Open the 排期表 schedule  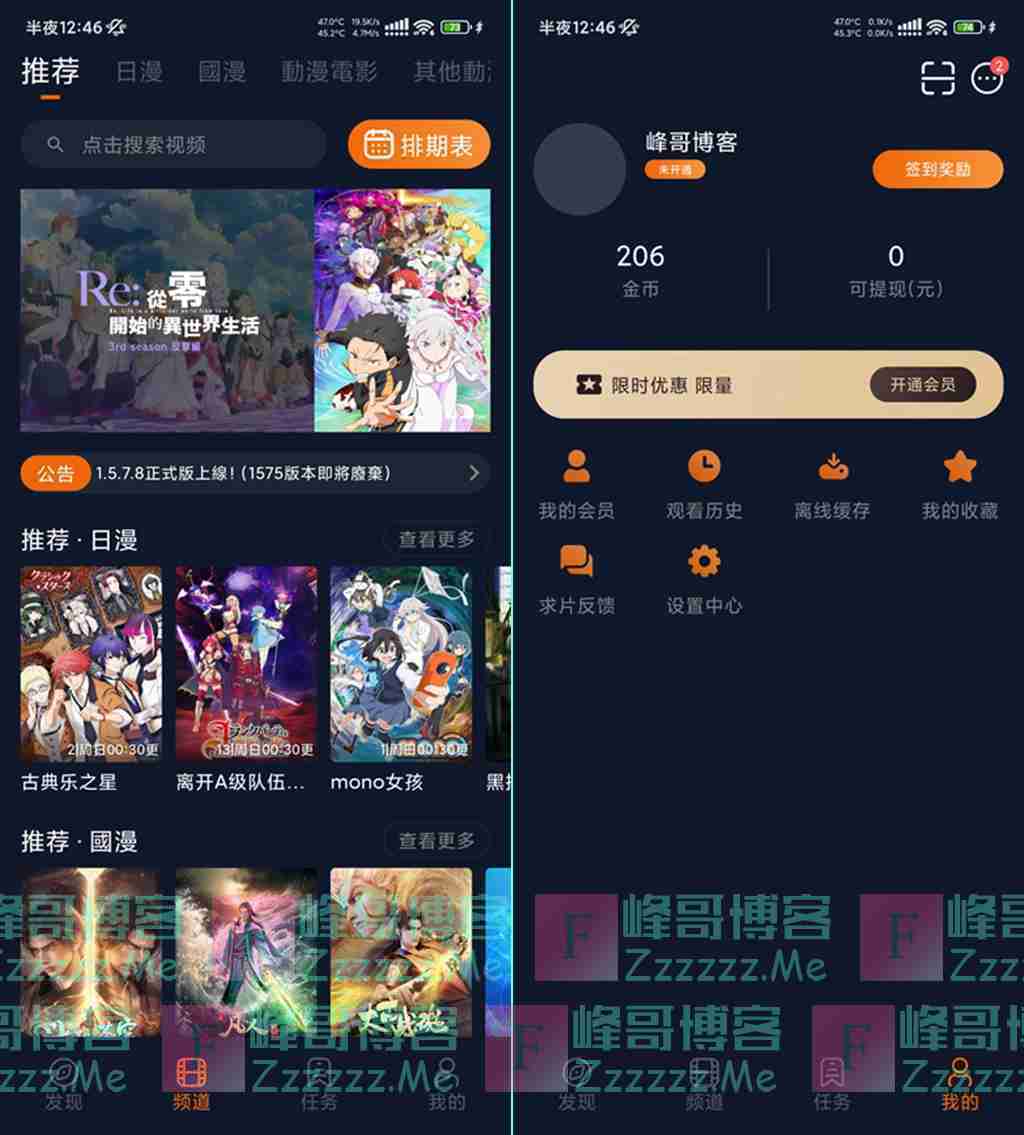pyautogui.click(x=419, y=145)
